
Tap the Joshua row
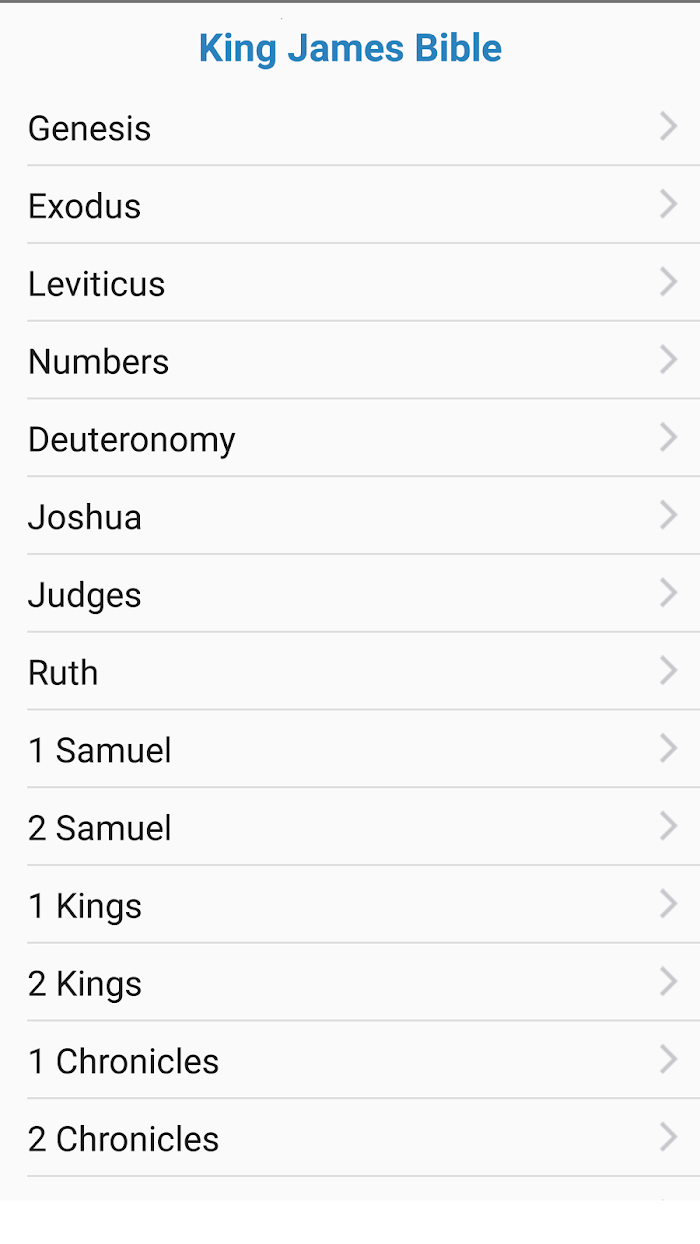tap(350, 516)
